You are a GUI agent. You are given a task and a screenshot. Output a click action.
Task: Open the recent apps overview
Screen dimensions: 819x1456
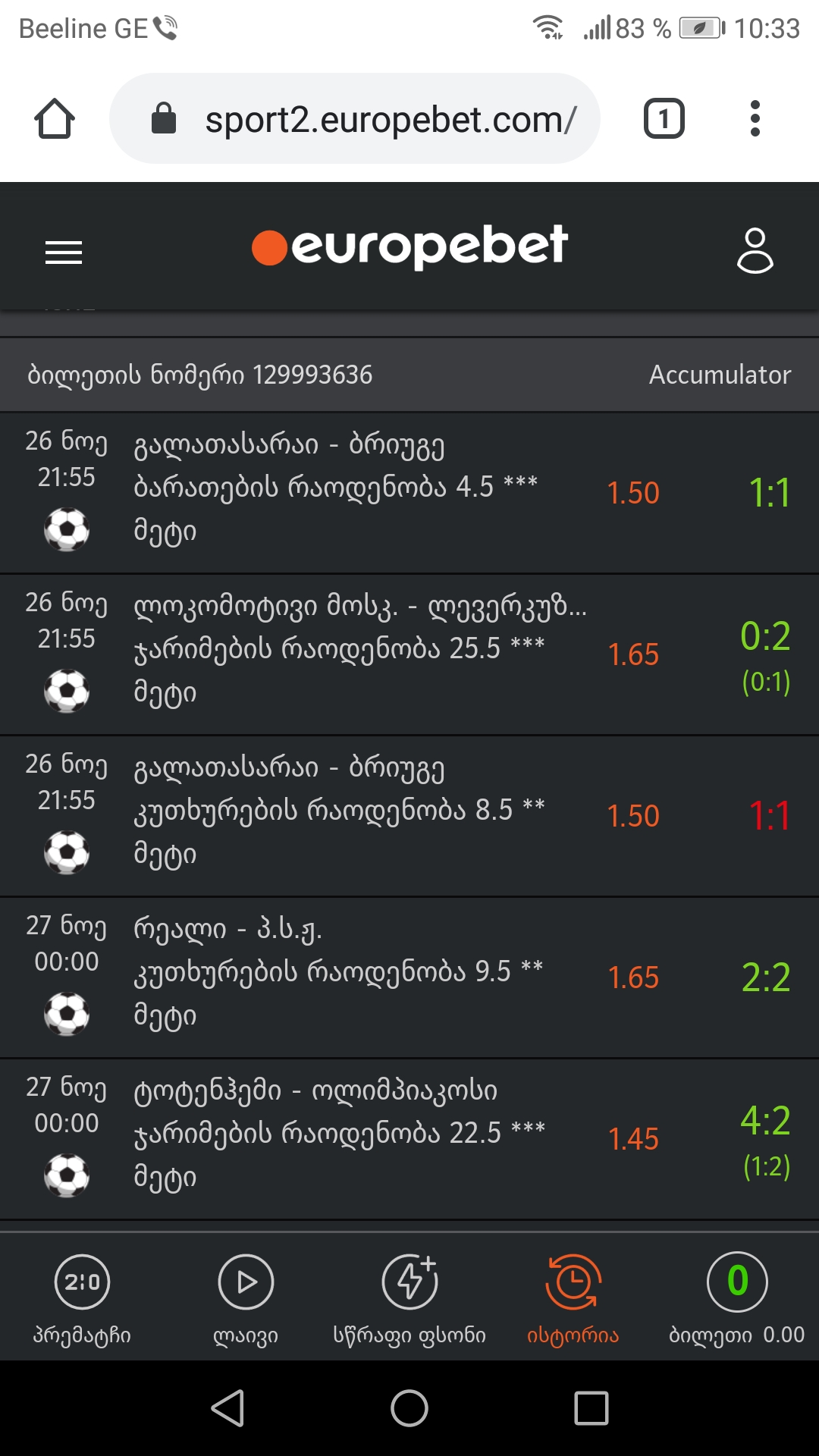591,1408
